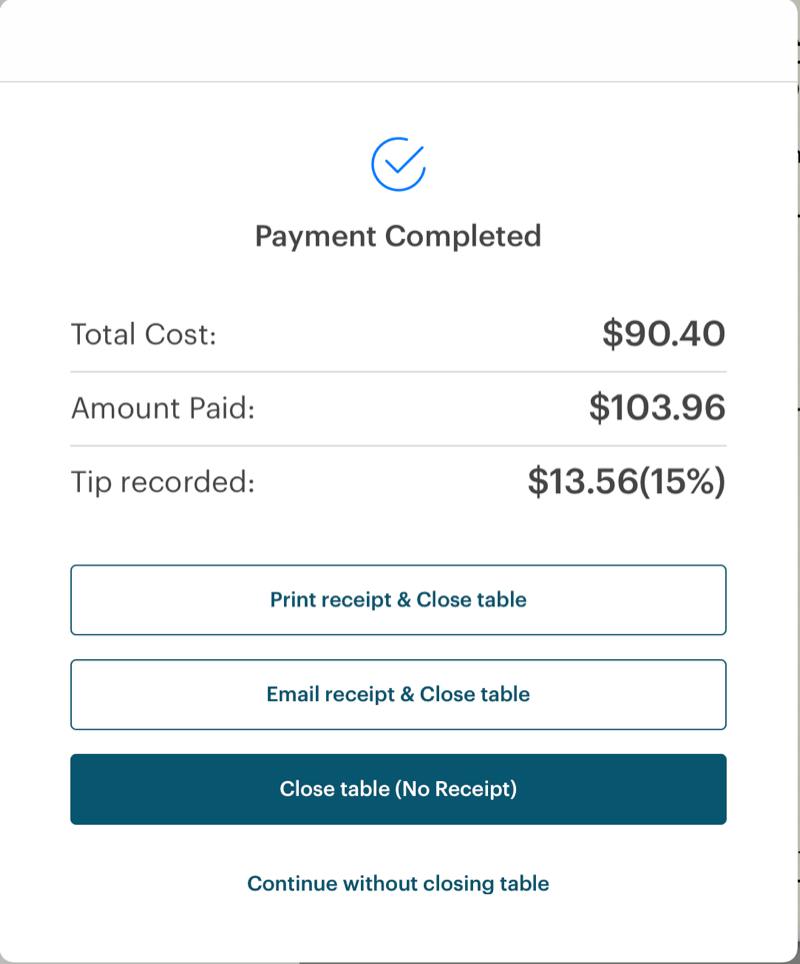Click the Payment Completed heading
The height and width of the screenshot is (964, 800).
[x=398, y=236]
